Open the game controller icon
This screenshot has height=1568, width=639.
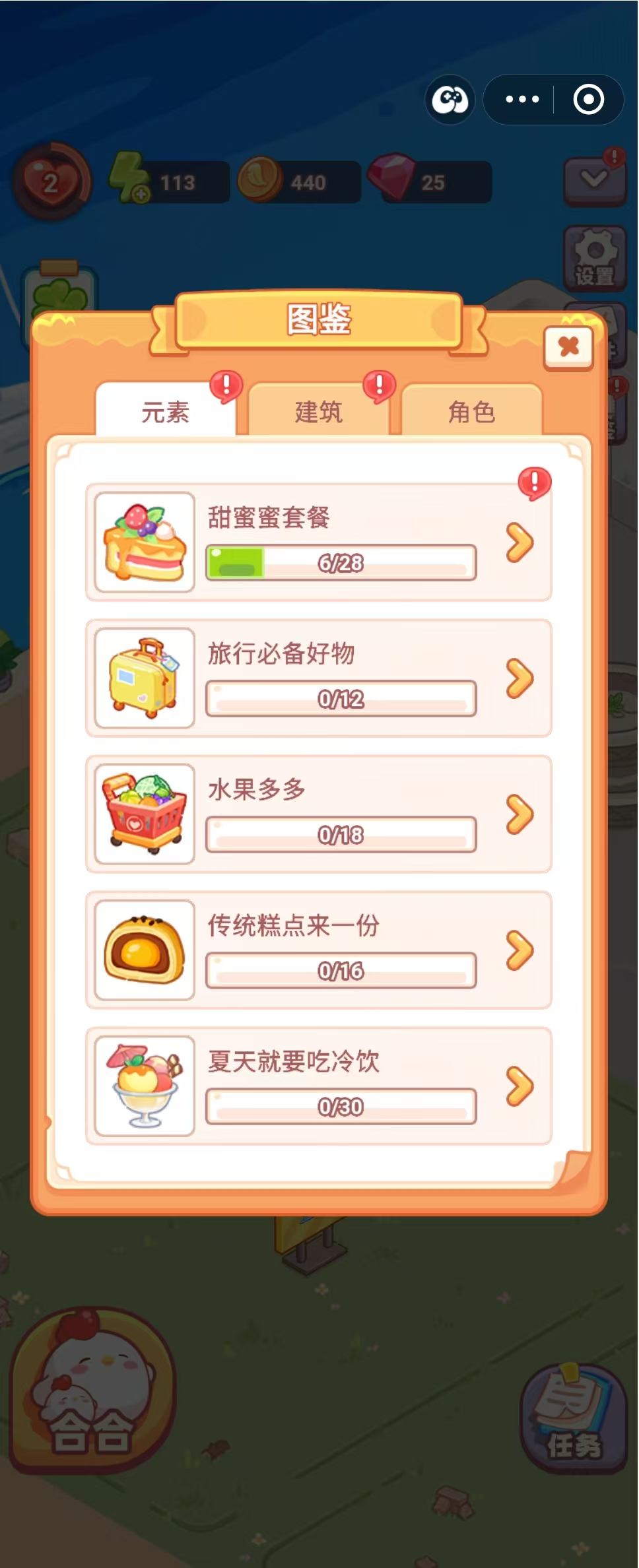450,100
